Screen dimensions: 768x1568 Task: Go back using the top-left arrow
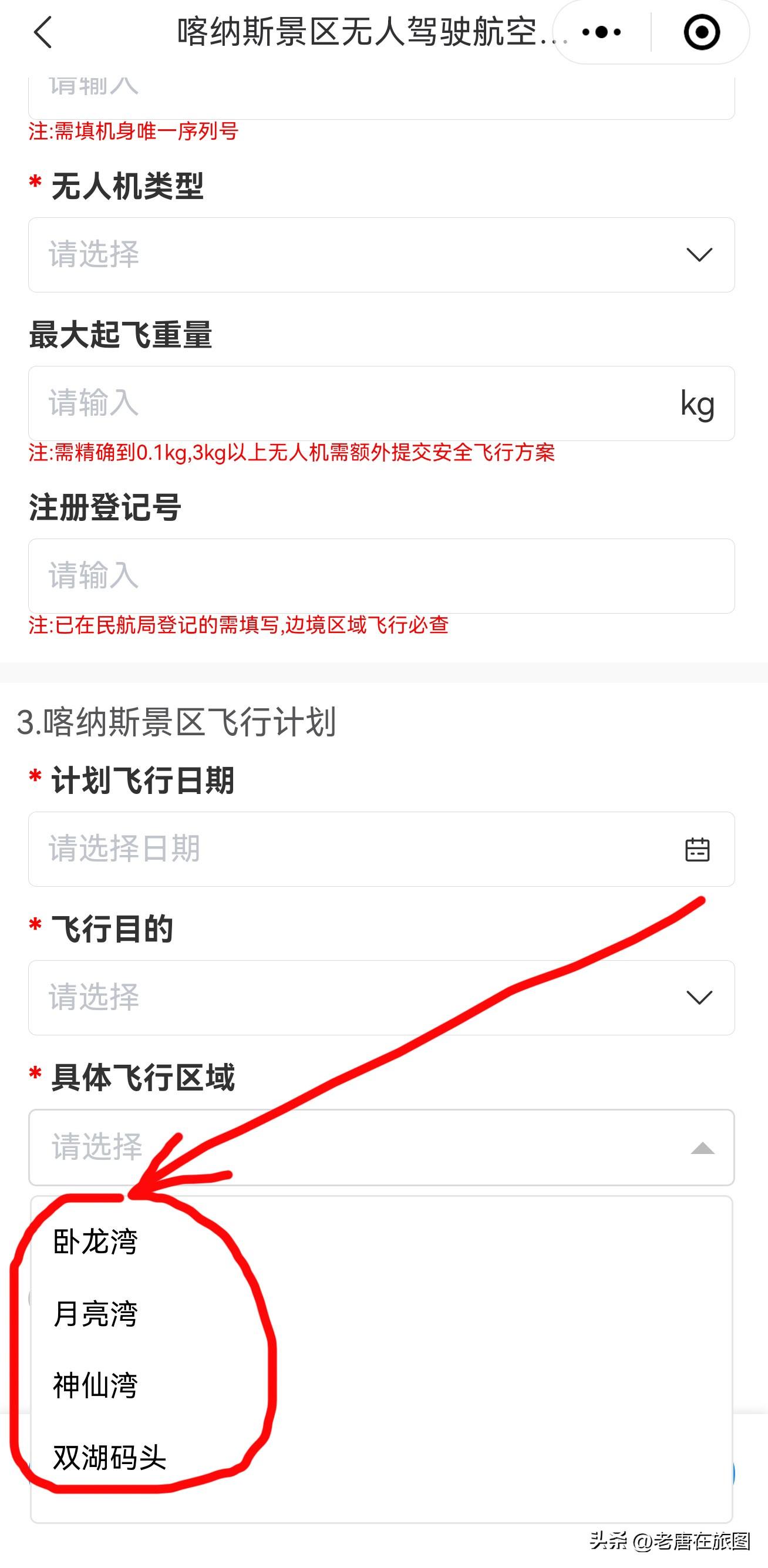point(43,32)
